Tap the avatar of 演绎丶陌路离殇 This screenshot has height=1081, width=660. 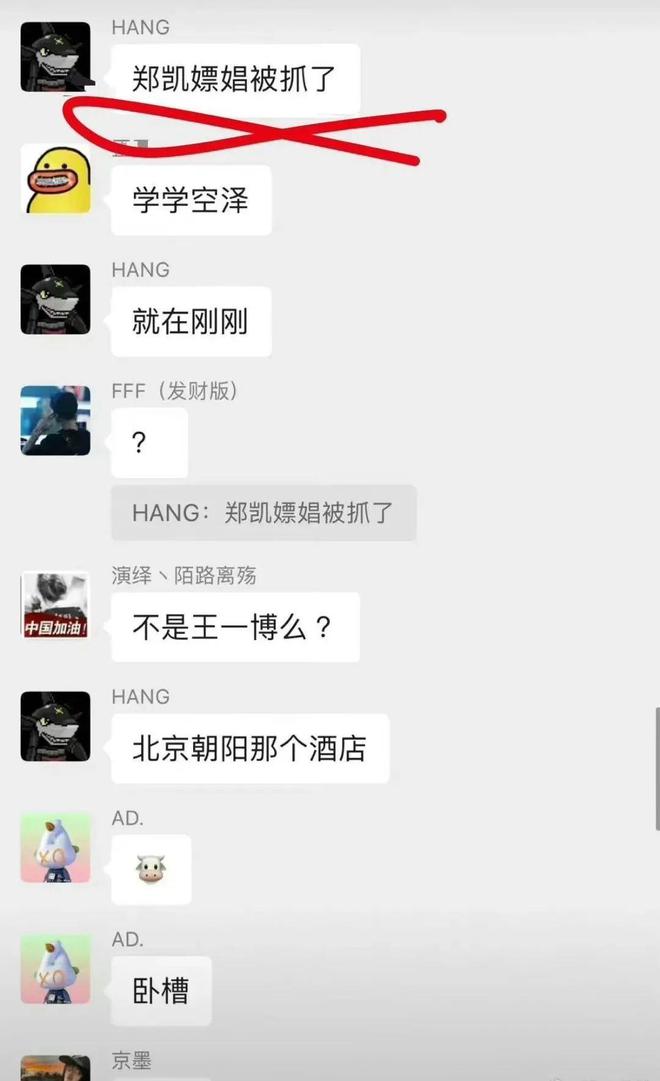pyautogui.click(x=56, y=606)
